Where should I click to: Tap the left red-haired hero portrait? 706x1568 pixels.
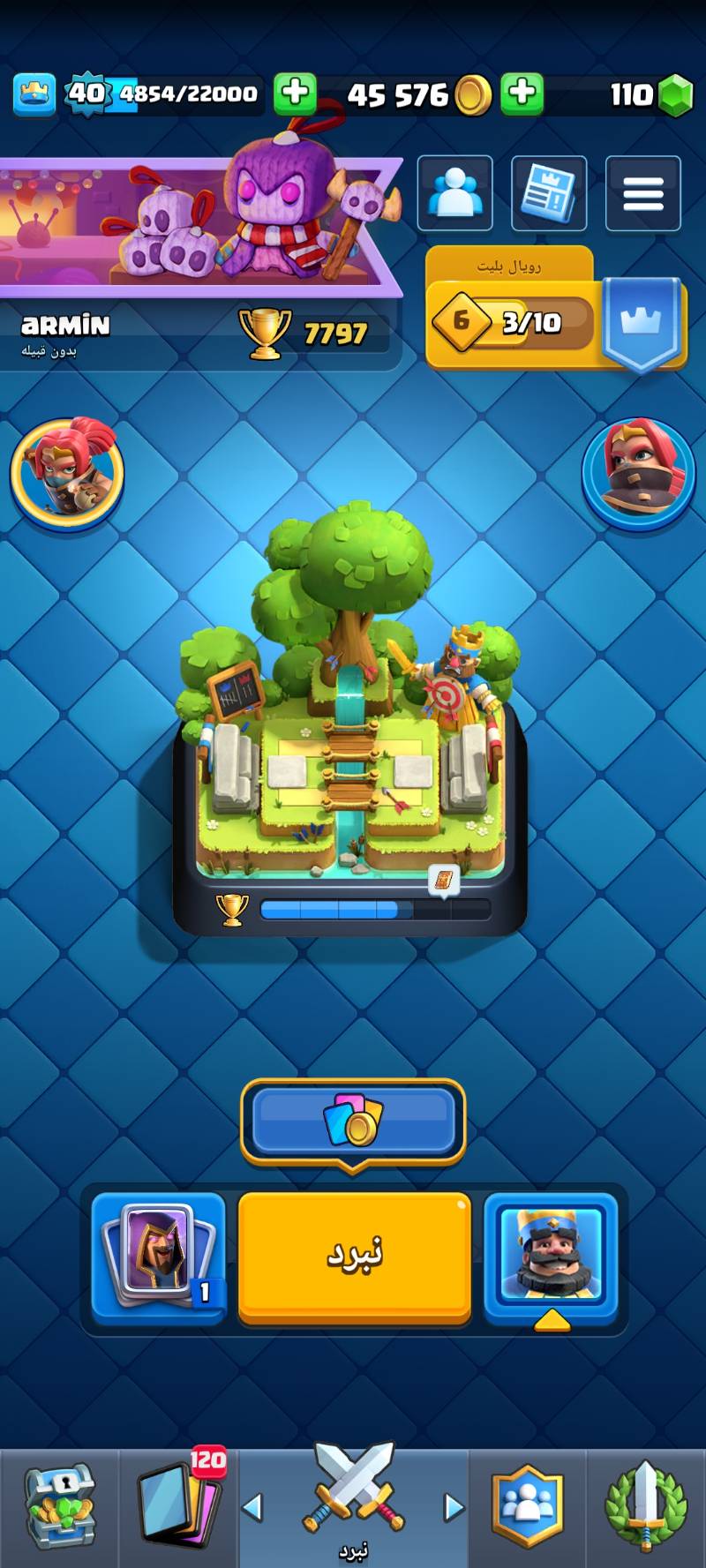[x=67, y=473]
